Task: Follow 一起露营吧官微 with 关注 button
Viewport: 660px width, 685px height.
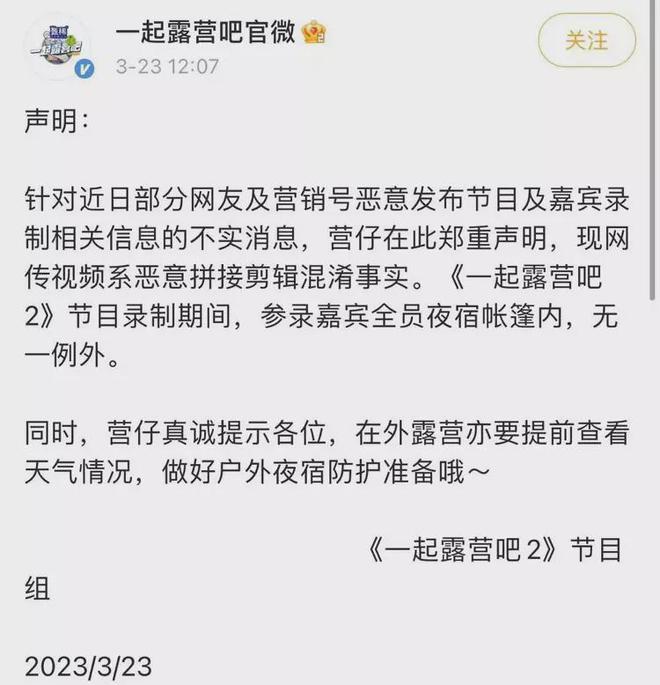Action: [x=587, y=41]
